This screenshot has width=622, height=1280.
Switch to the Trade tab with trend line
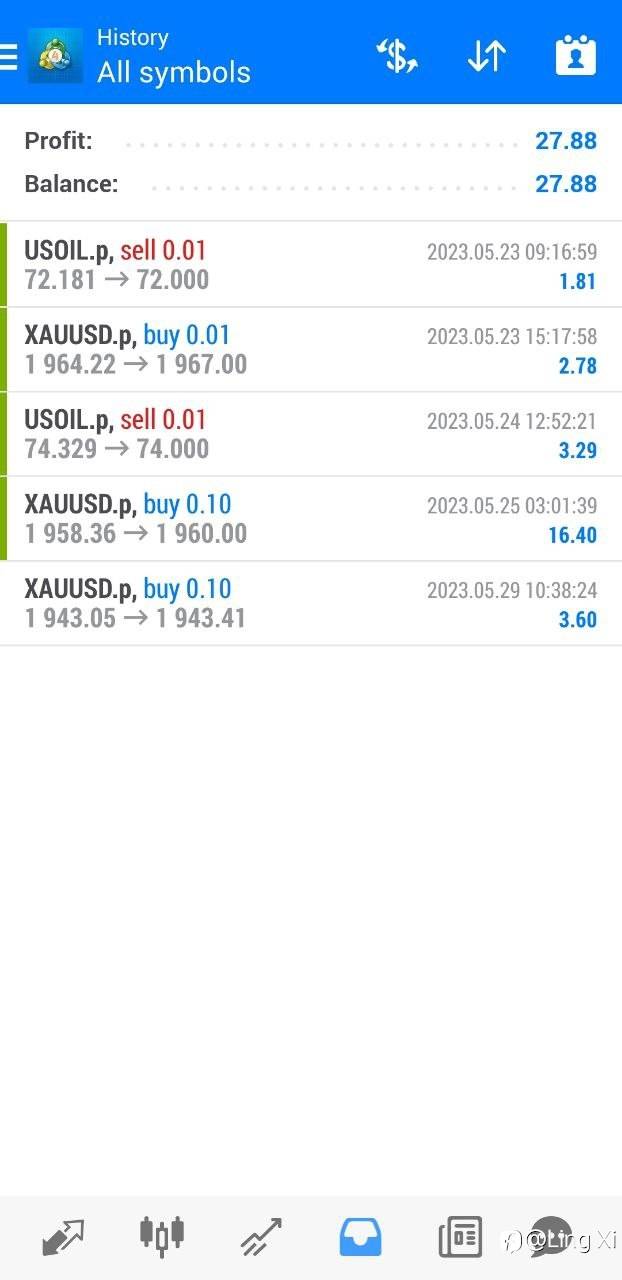[261, 1237]
